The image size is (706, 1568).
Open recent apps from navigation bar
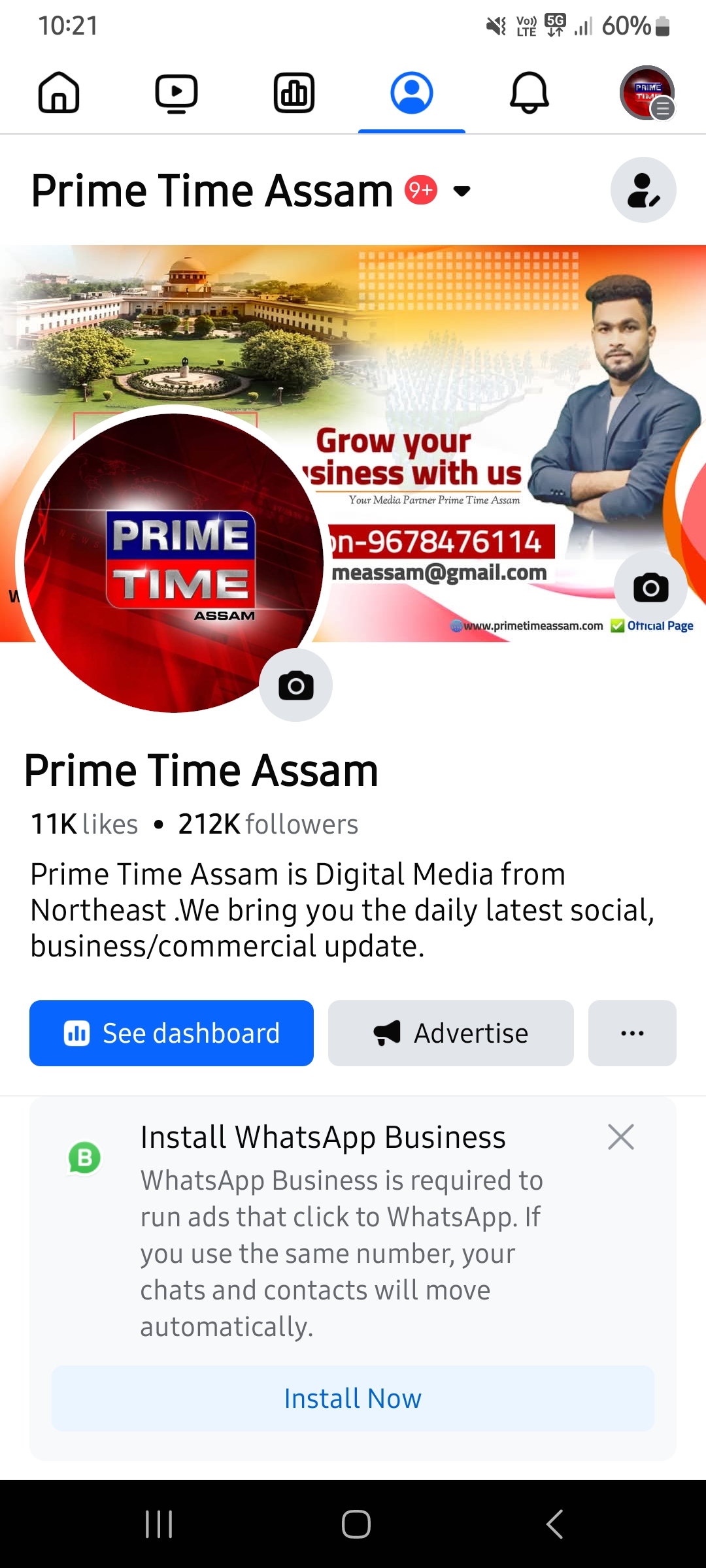tap(159, 1524)
